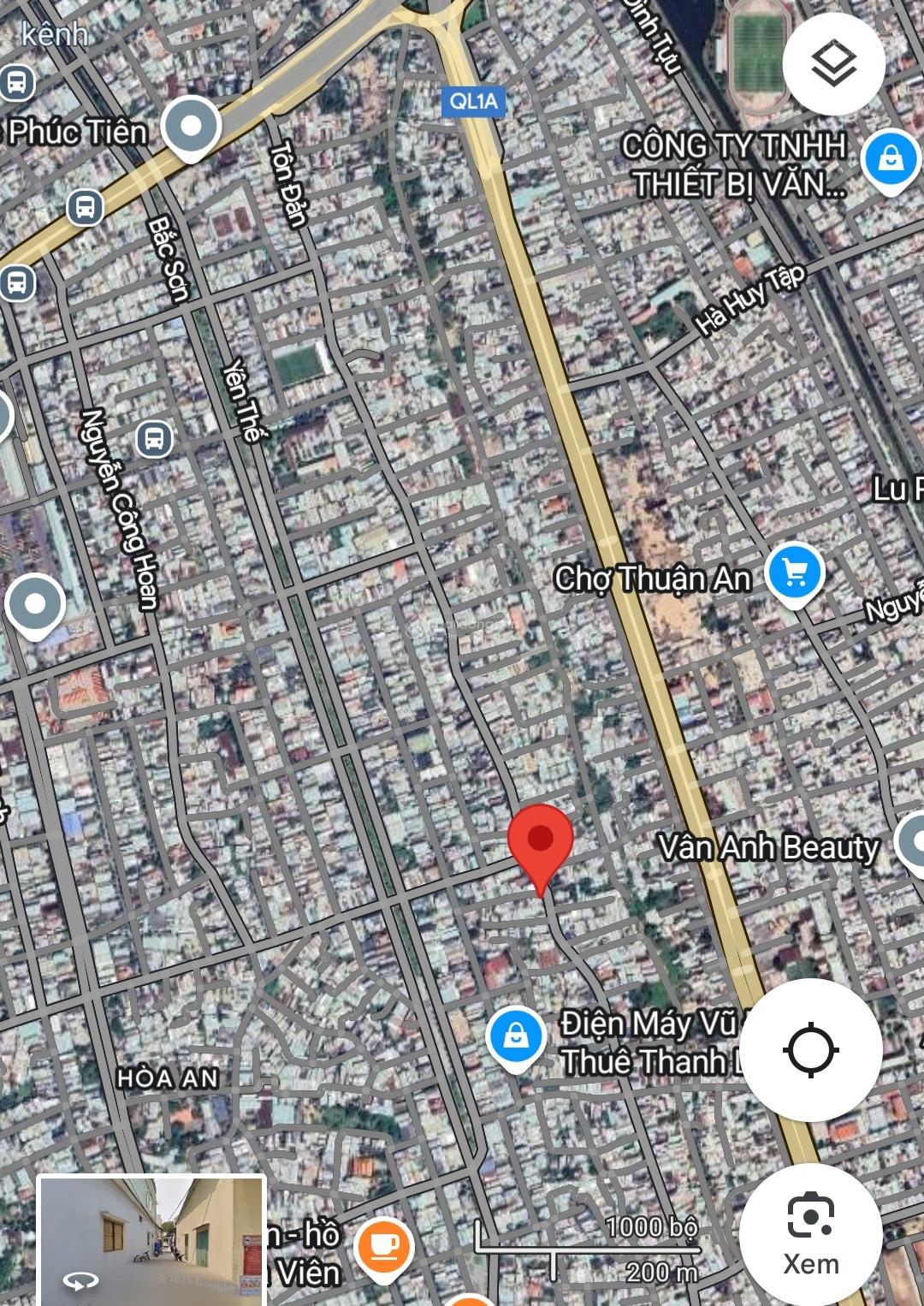Center map on my location
Image resolution: width=924 pixels, height=1306 pixels.
pyautogui.click(x=810, y=1050)
